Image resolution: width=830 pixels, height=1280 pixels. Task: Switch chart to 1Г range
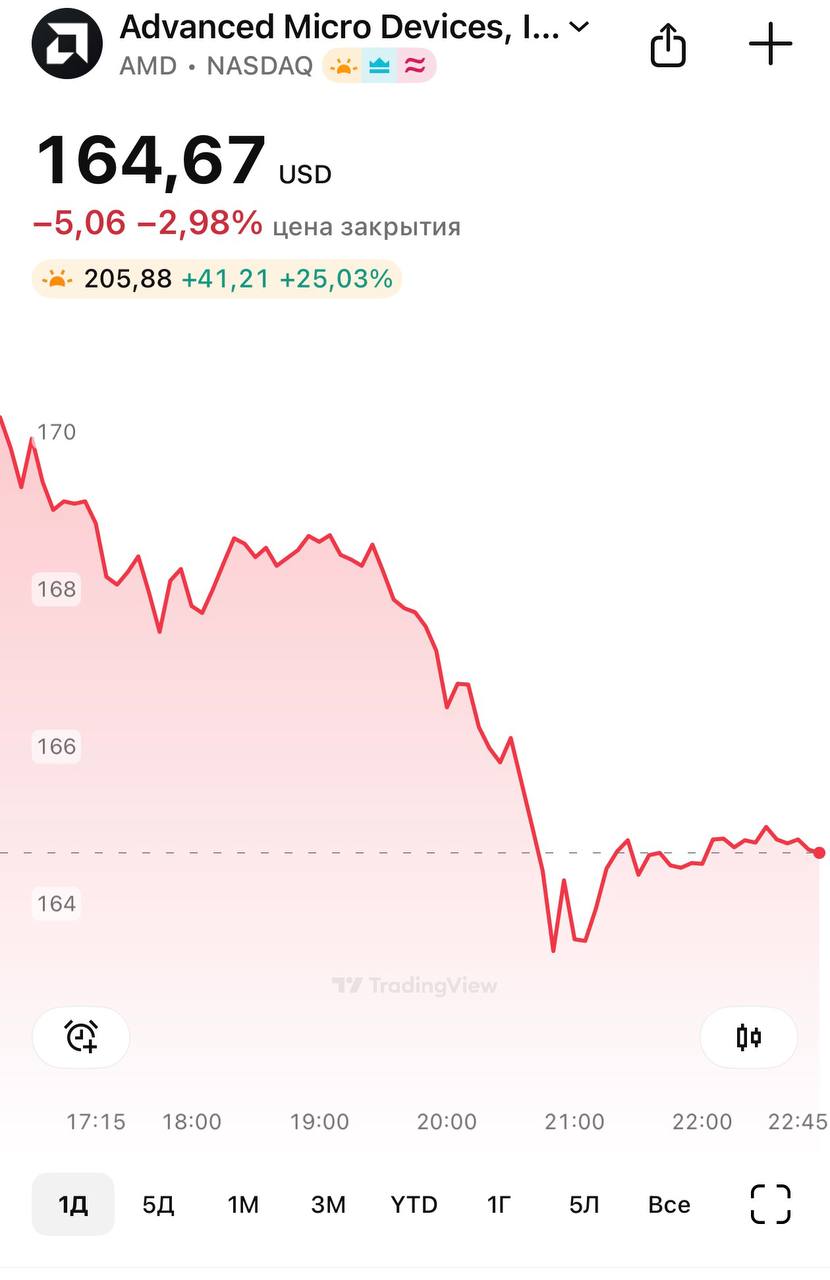tap(499, 1204)
